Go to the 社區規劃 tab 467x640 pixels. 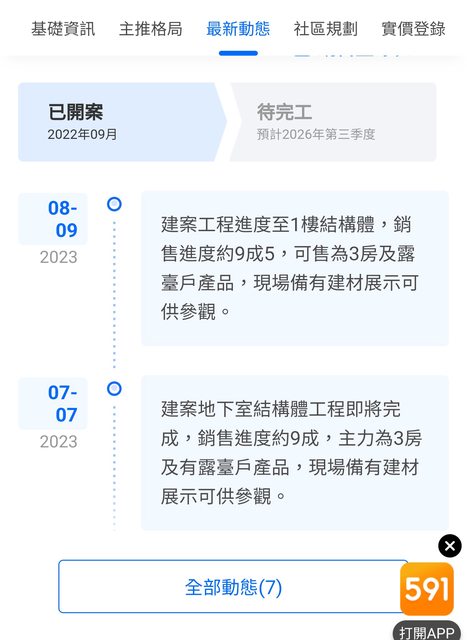pos(325,29)
